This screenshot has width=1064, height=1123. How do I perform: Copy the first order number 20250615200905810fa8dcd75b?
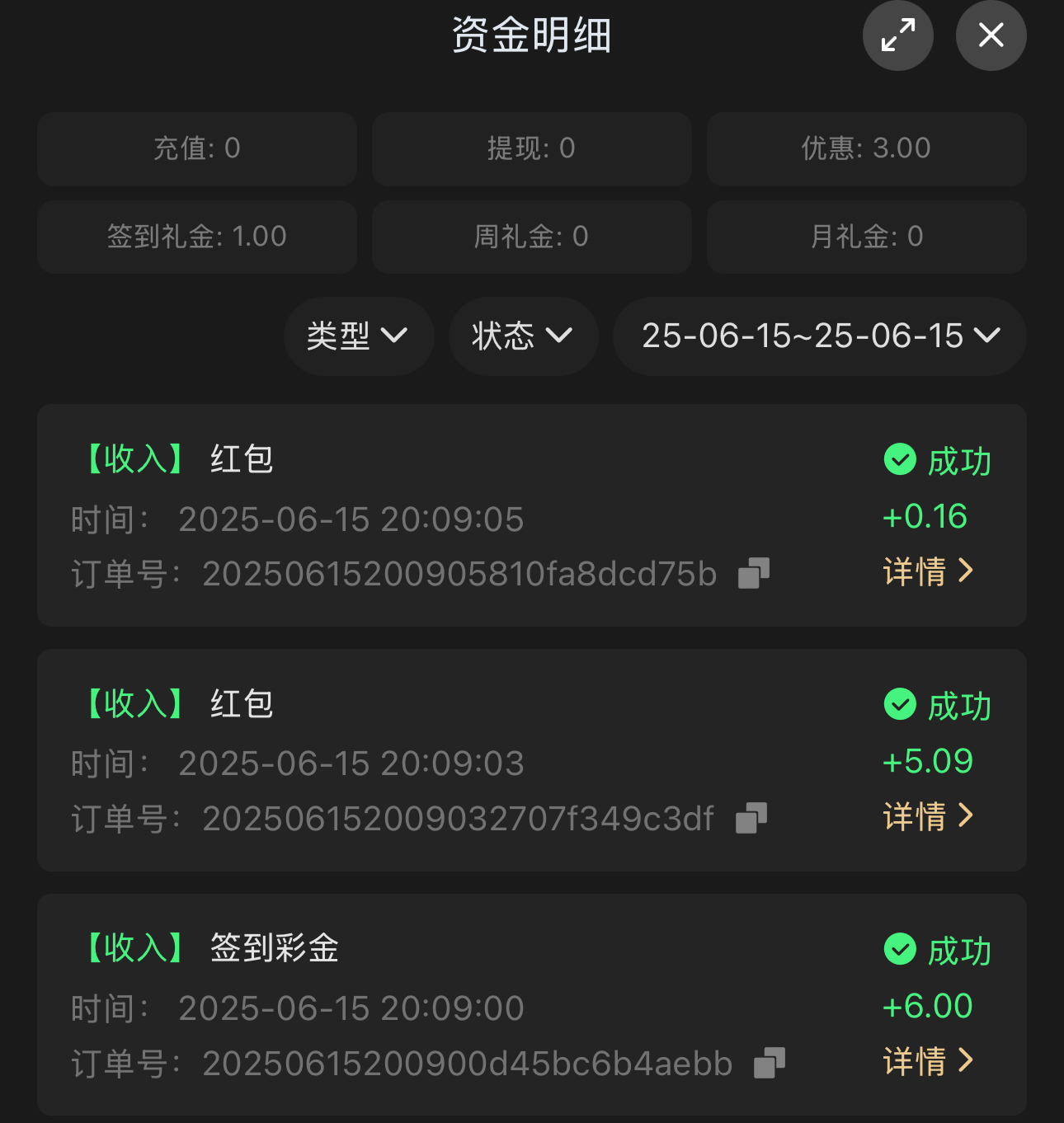click(753, 571)
